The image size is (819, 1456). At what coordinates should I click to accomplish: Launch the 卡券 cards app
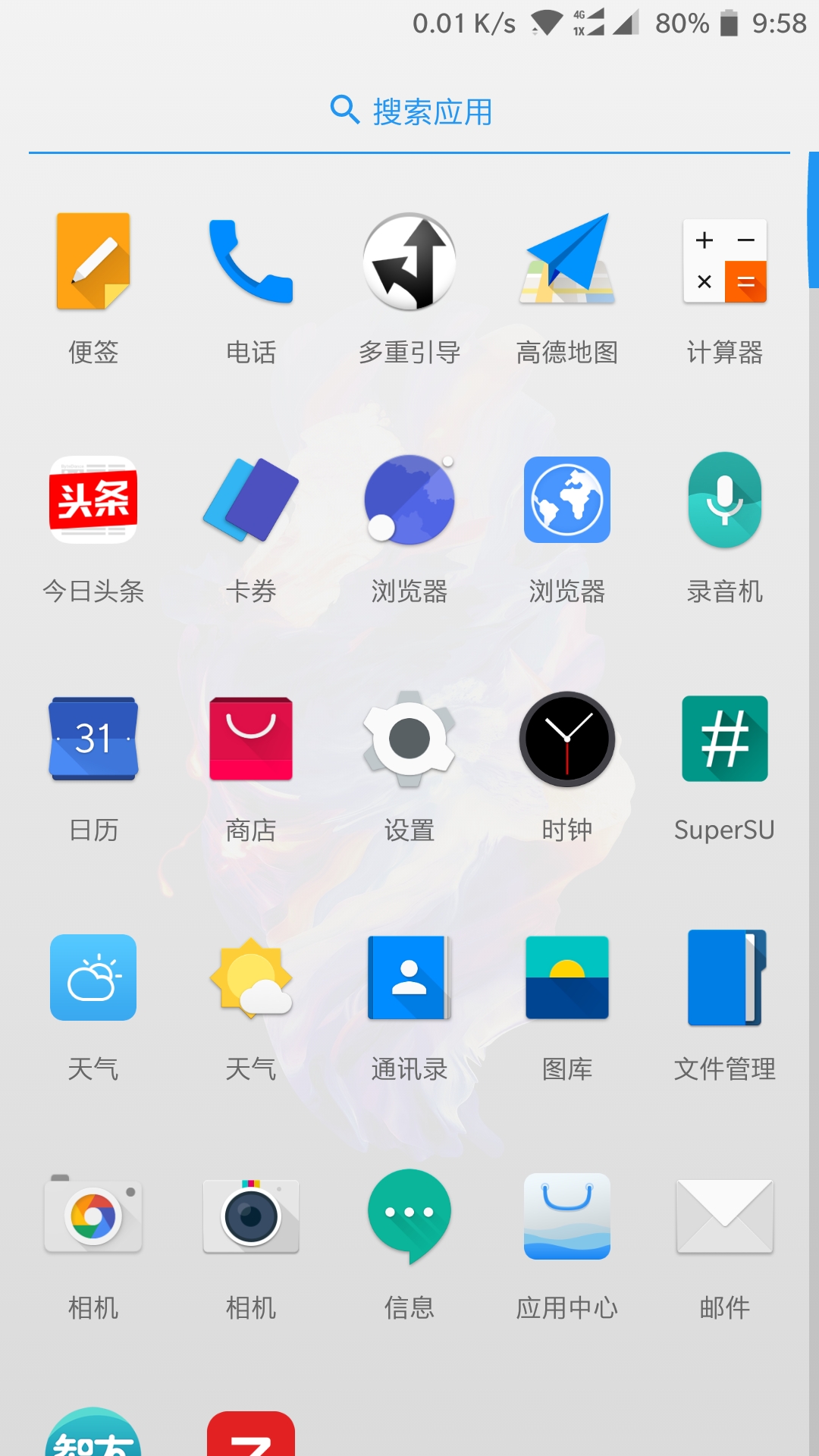[x=250, y=500]
